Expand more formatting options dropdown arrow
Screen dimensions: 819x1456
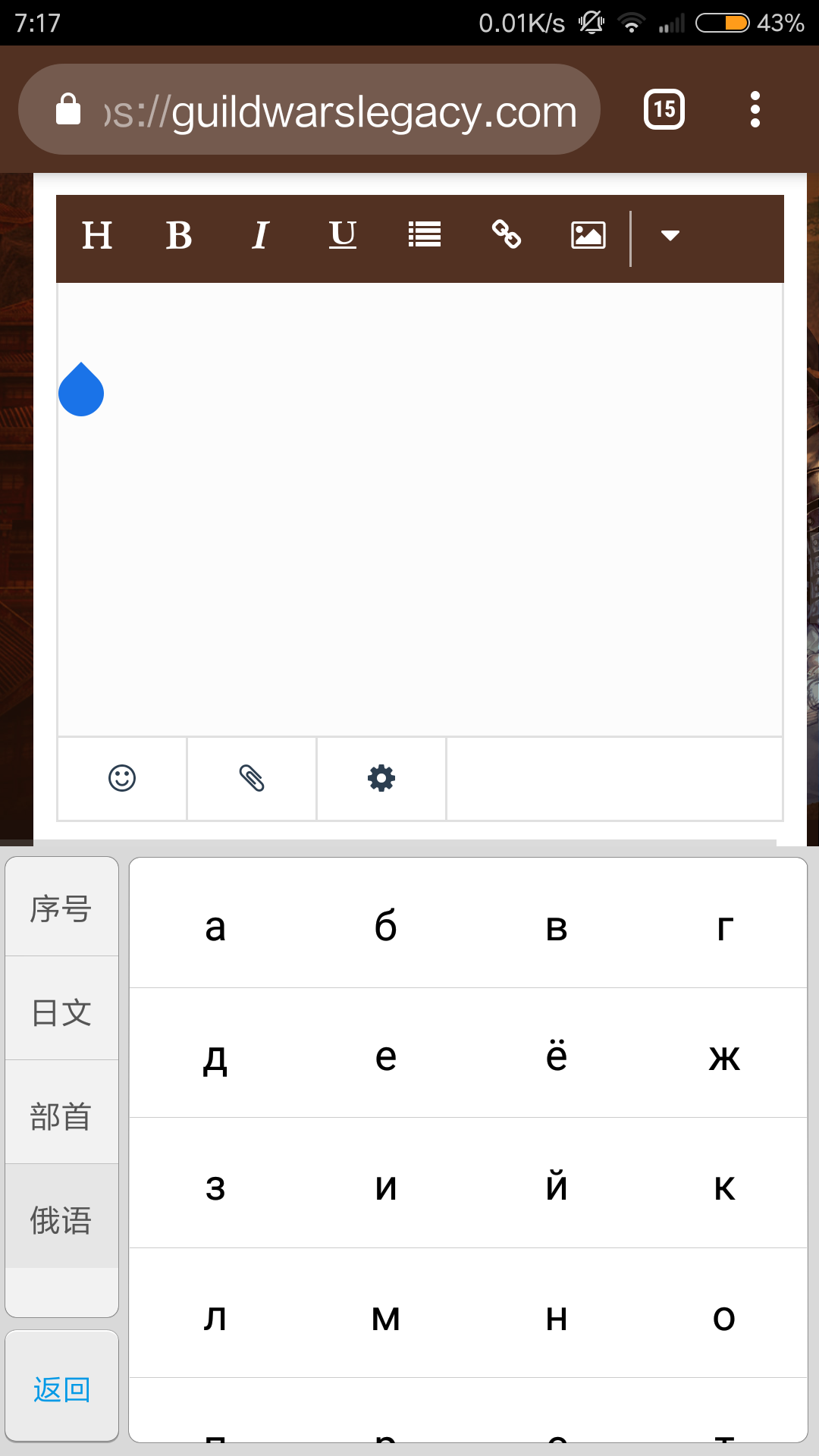click(x=670, y=236)
